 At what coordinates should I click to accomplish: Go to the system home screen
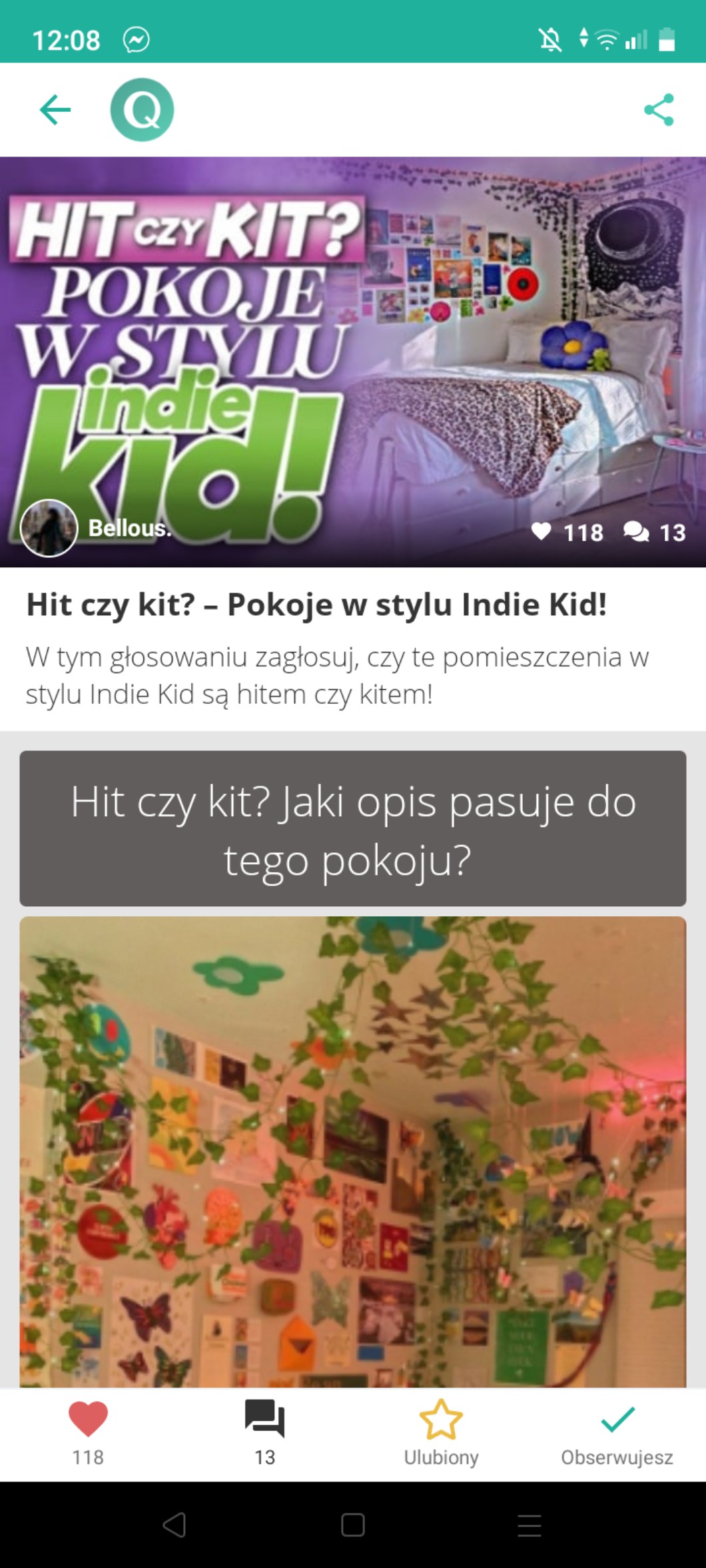coord(353,1525)
